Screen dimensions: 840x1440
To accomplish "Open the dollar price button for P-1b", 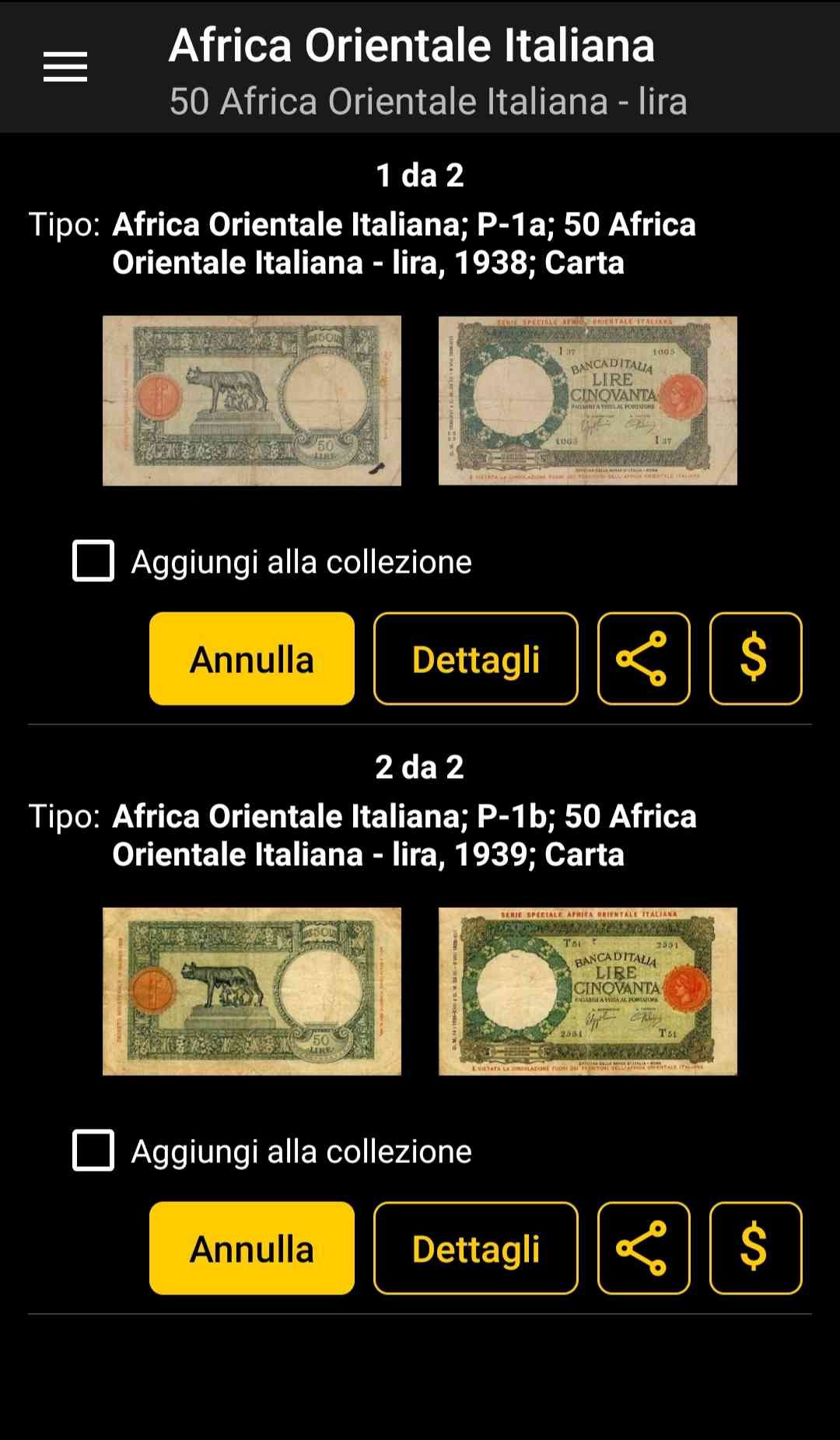I will click(x=755, y=1249).
